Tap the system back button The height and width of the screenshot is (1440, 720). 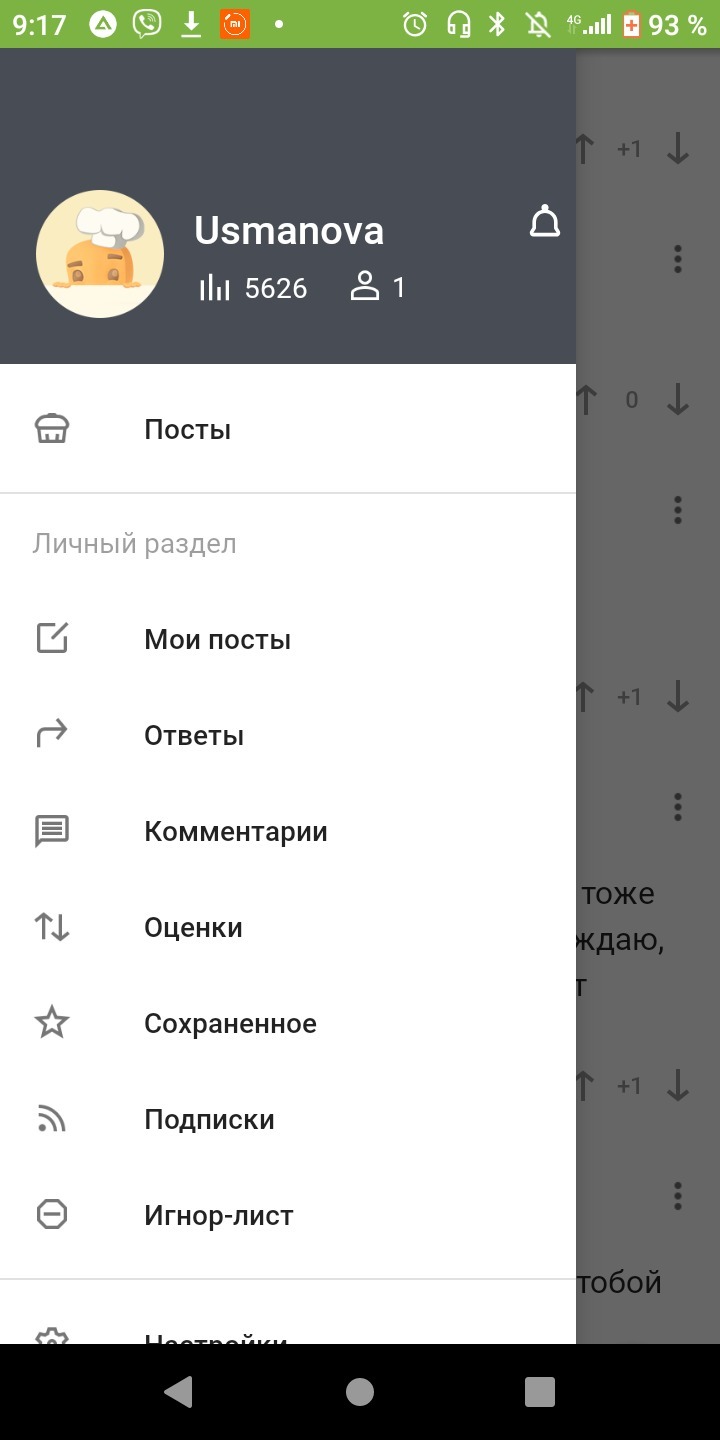pos(179,1392)
